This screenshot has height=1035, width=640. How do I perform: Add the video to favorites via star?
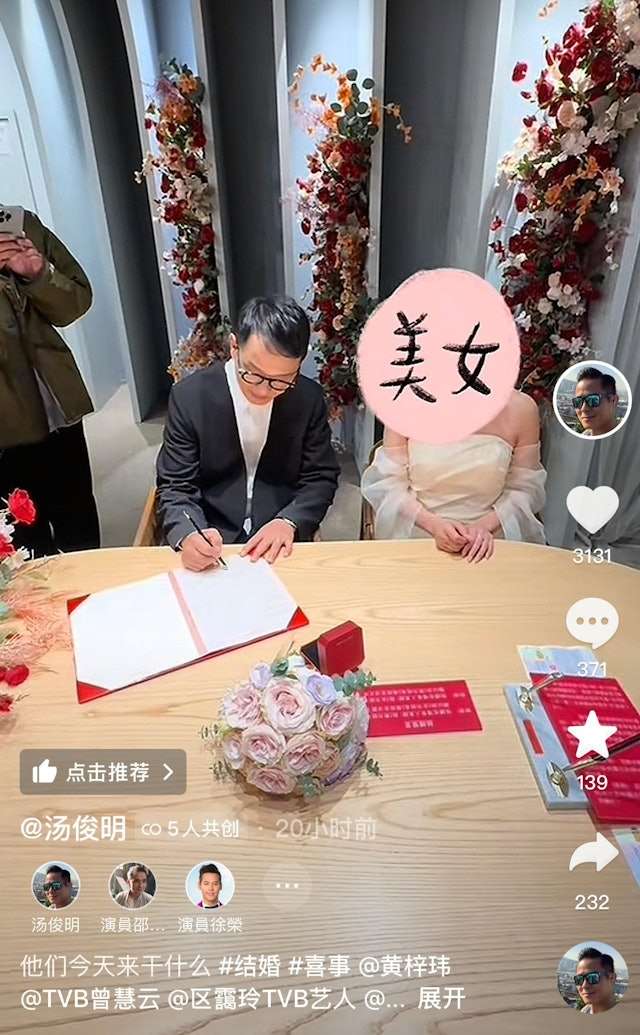point(592,735)
